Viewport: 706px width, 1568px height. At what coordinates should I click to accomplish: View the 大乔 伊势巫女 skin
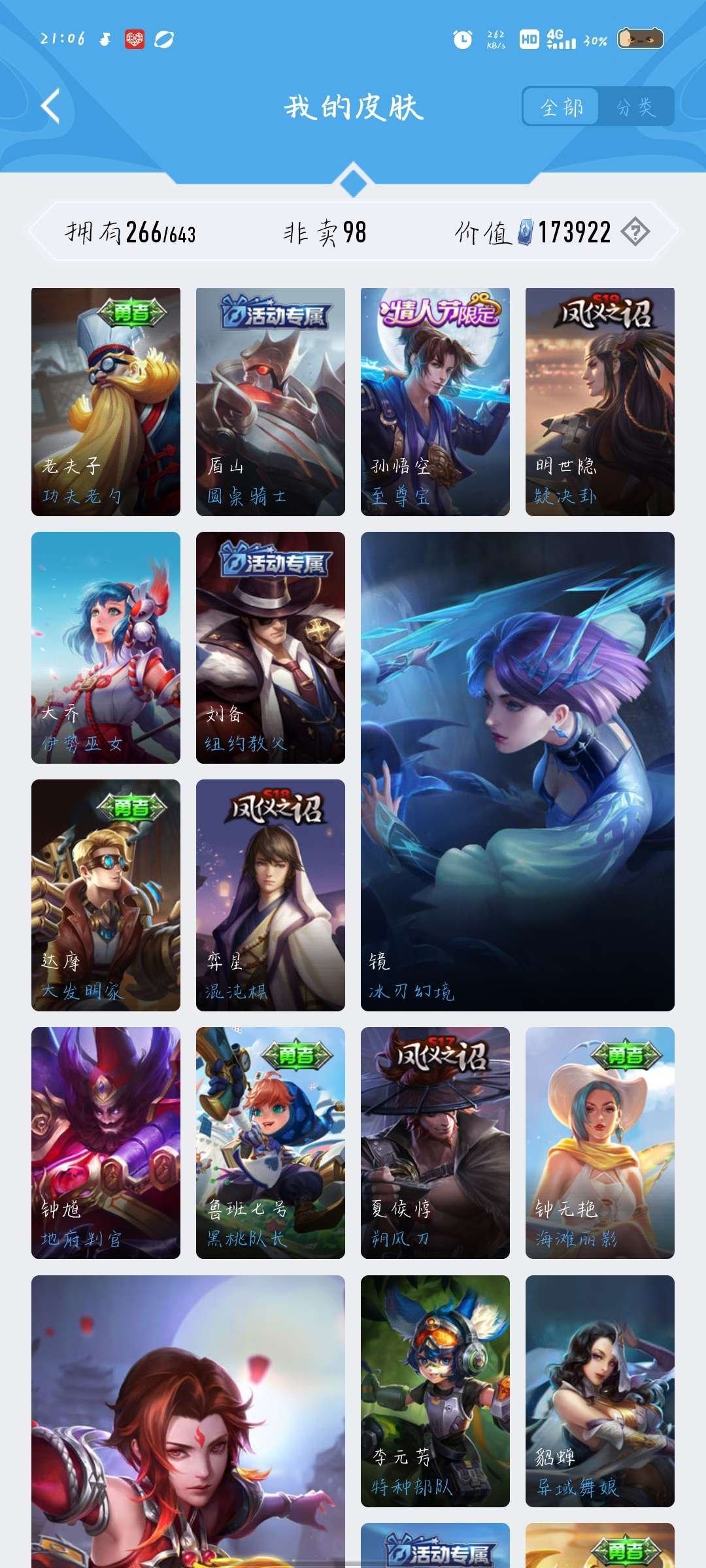pyautogui.click(x=106, y=647)
